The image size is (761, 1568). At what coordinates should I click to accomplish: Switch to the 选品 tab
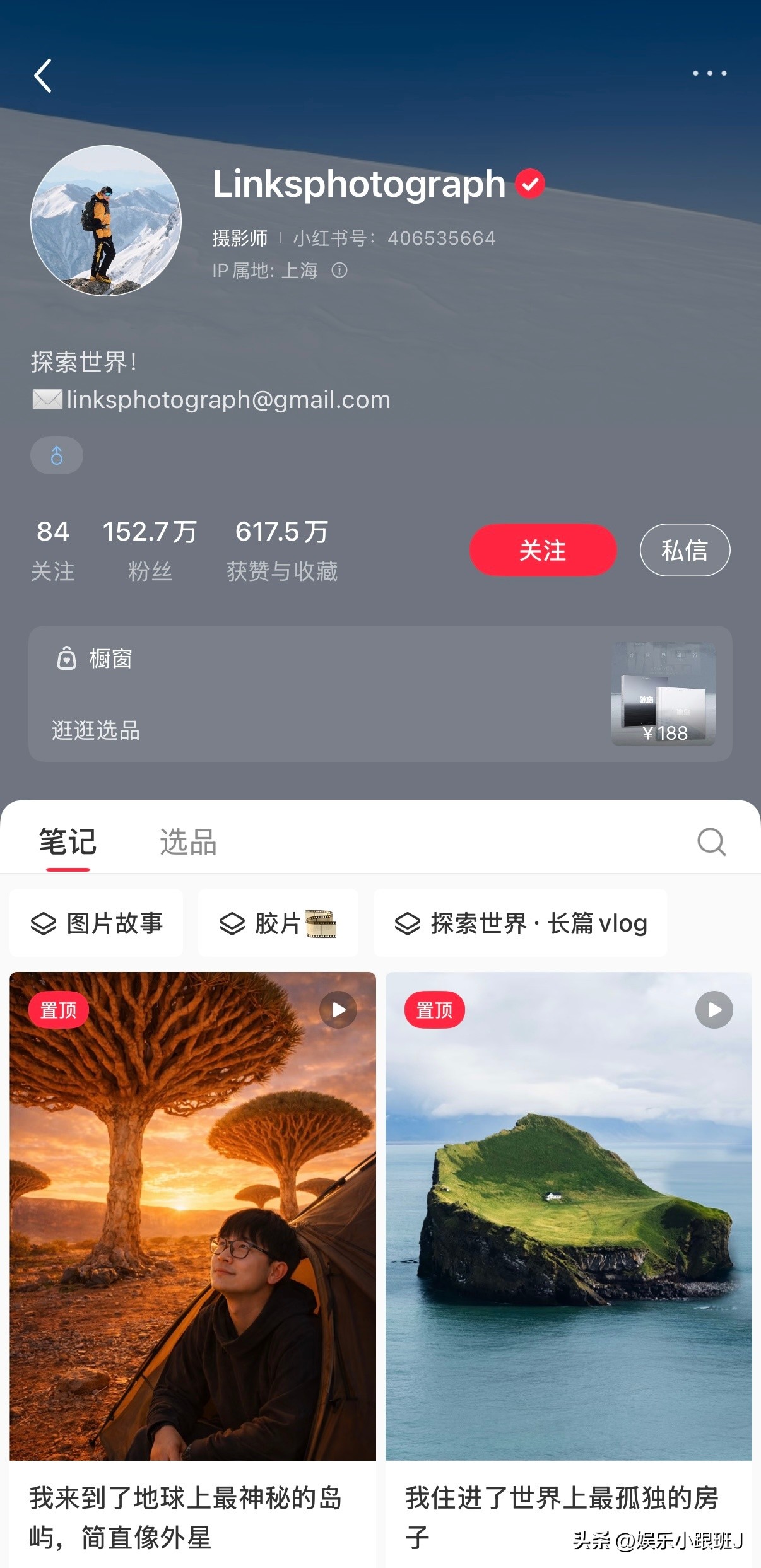(188, 842)
